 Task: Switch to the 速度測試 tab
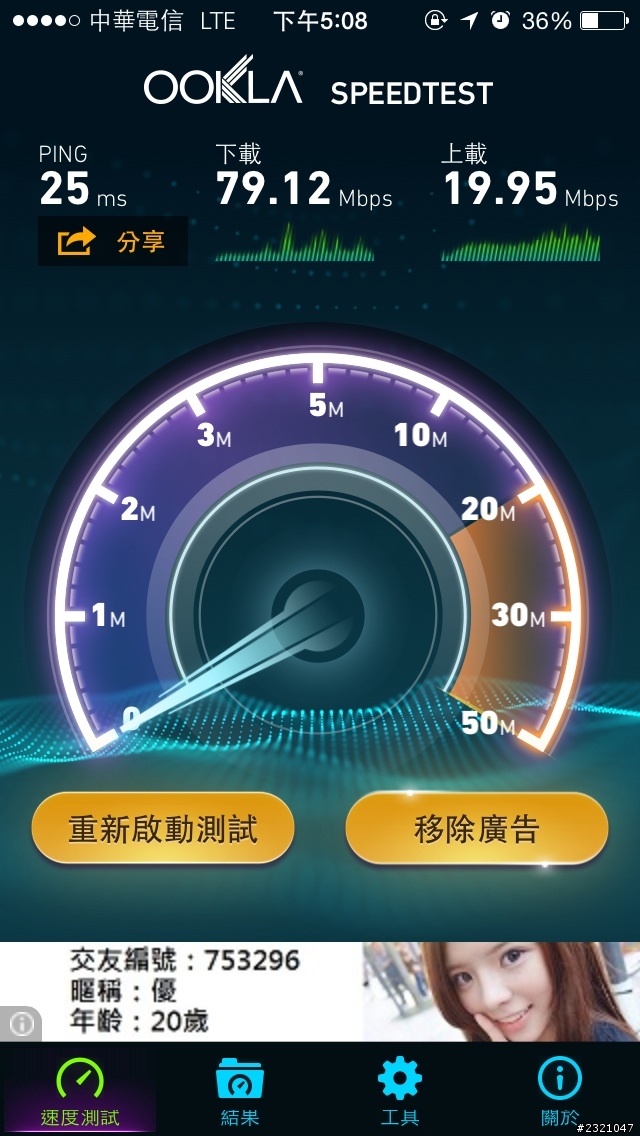pyautogui.click(x=80, y=1090)
